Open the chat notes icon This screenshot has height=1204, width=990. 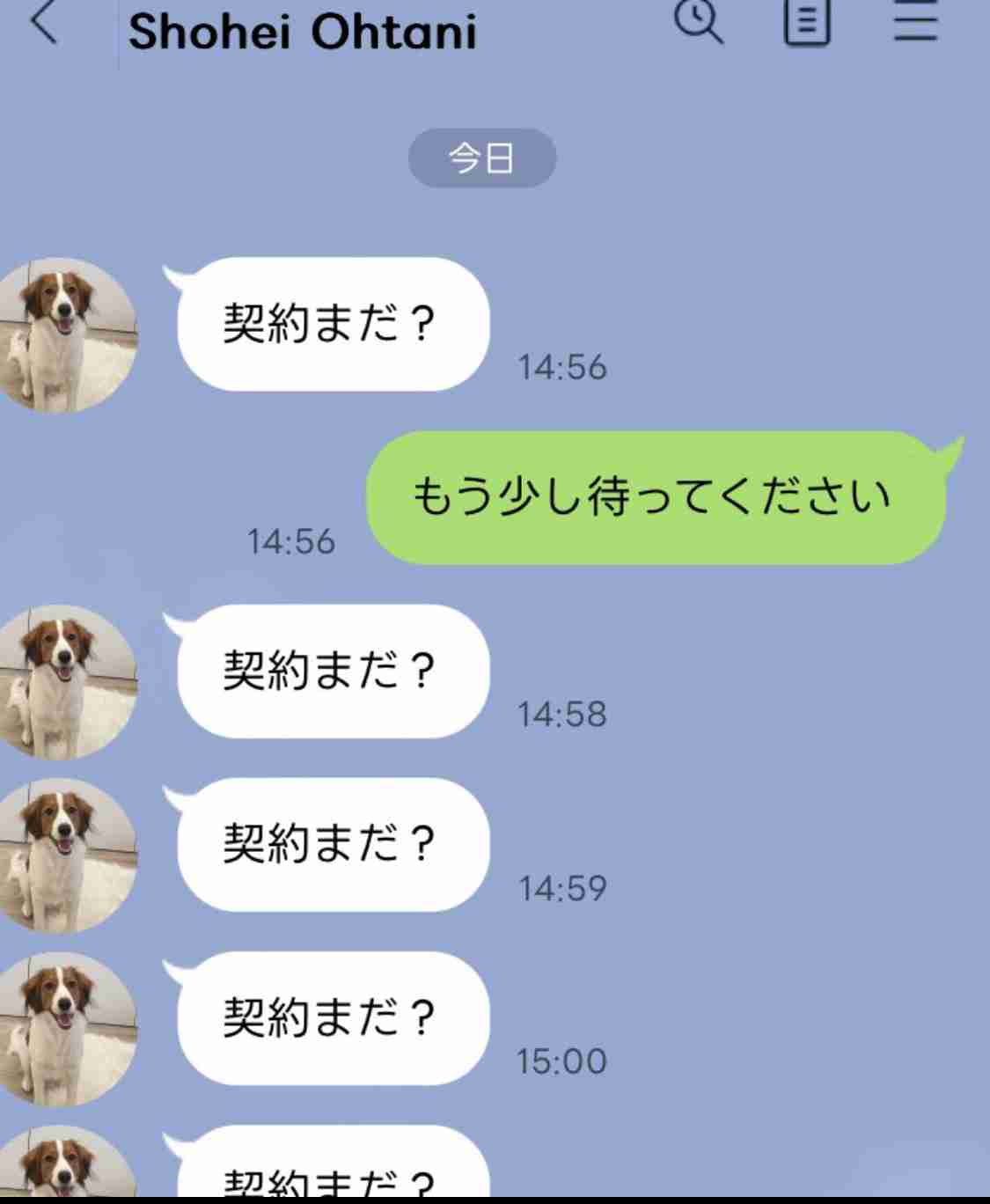point(806,21)
